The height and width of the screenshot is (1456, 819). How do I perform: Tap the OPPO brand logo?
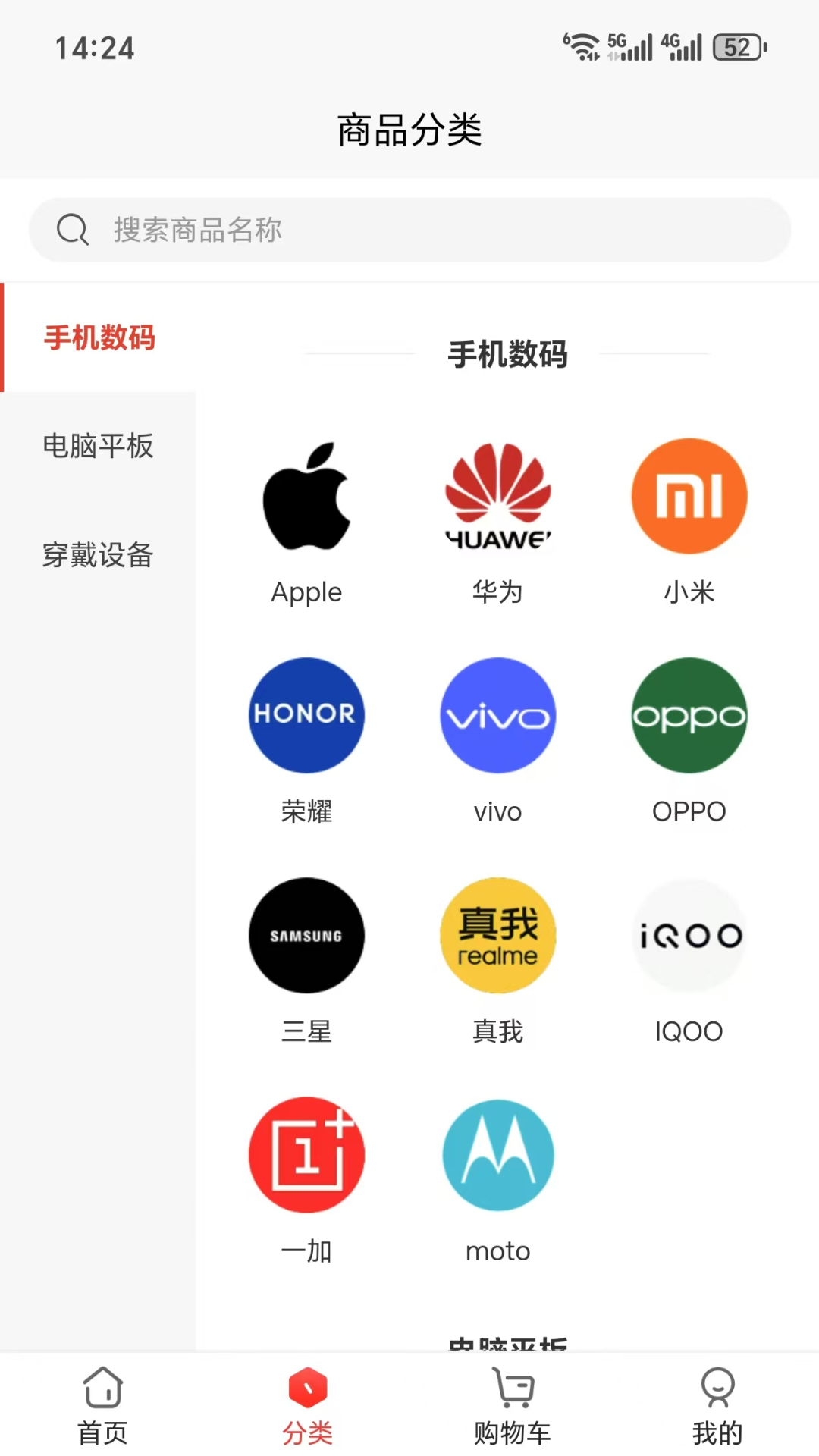[689, 714]
